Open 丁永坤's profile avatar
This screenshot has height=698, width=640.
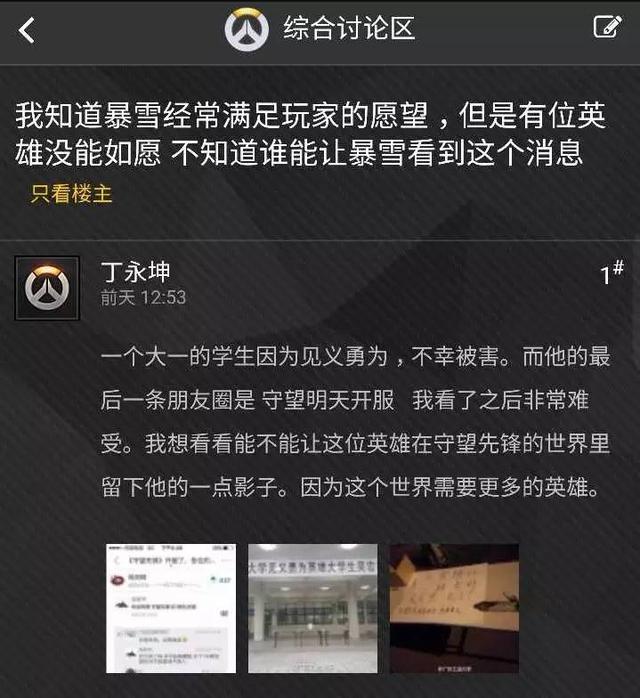coord(47,287)
